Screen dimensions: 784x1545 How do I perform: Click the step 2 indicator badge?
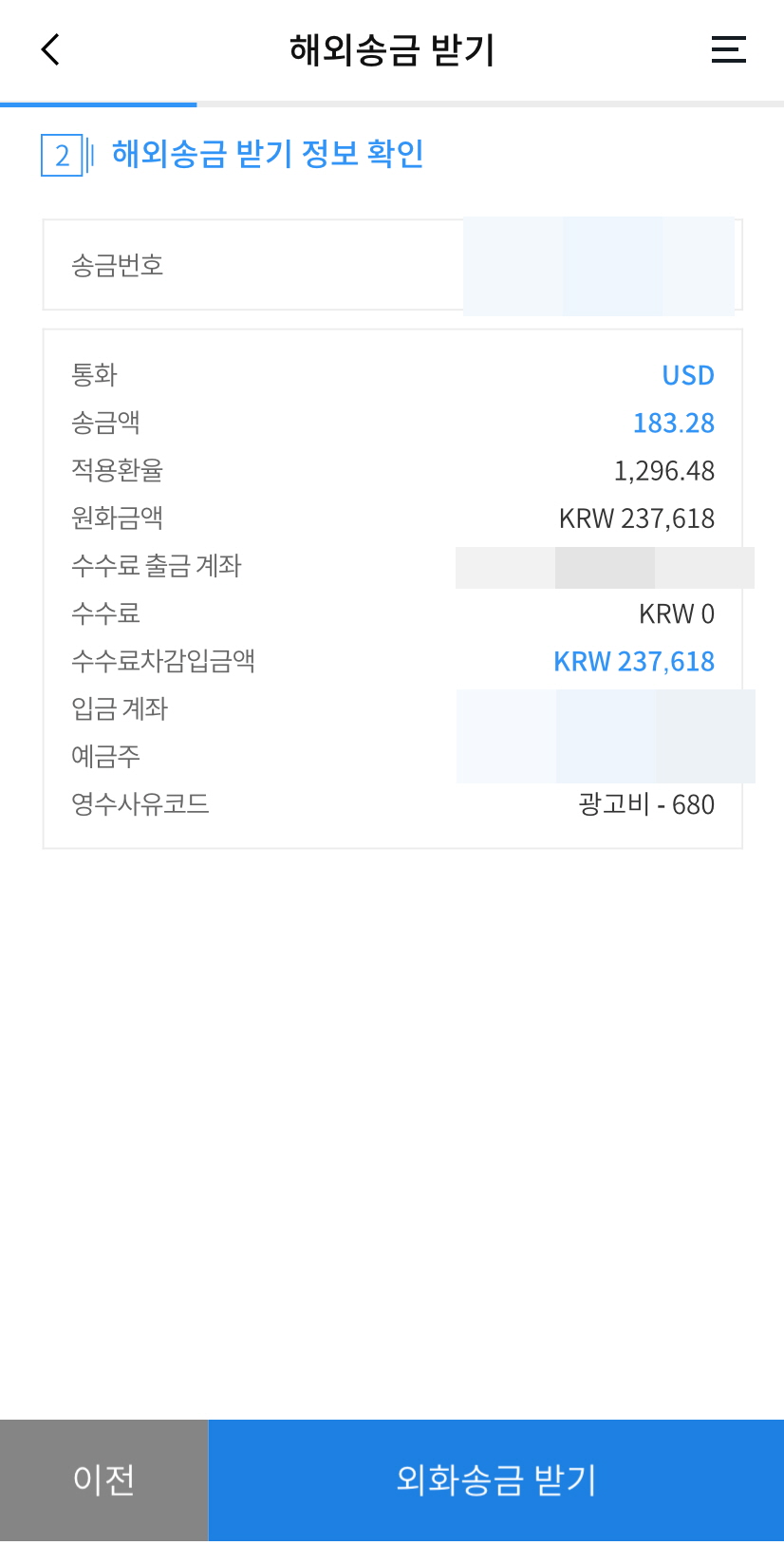62,155
